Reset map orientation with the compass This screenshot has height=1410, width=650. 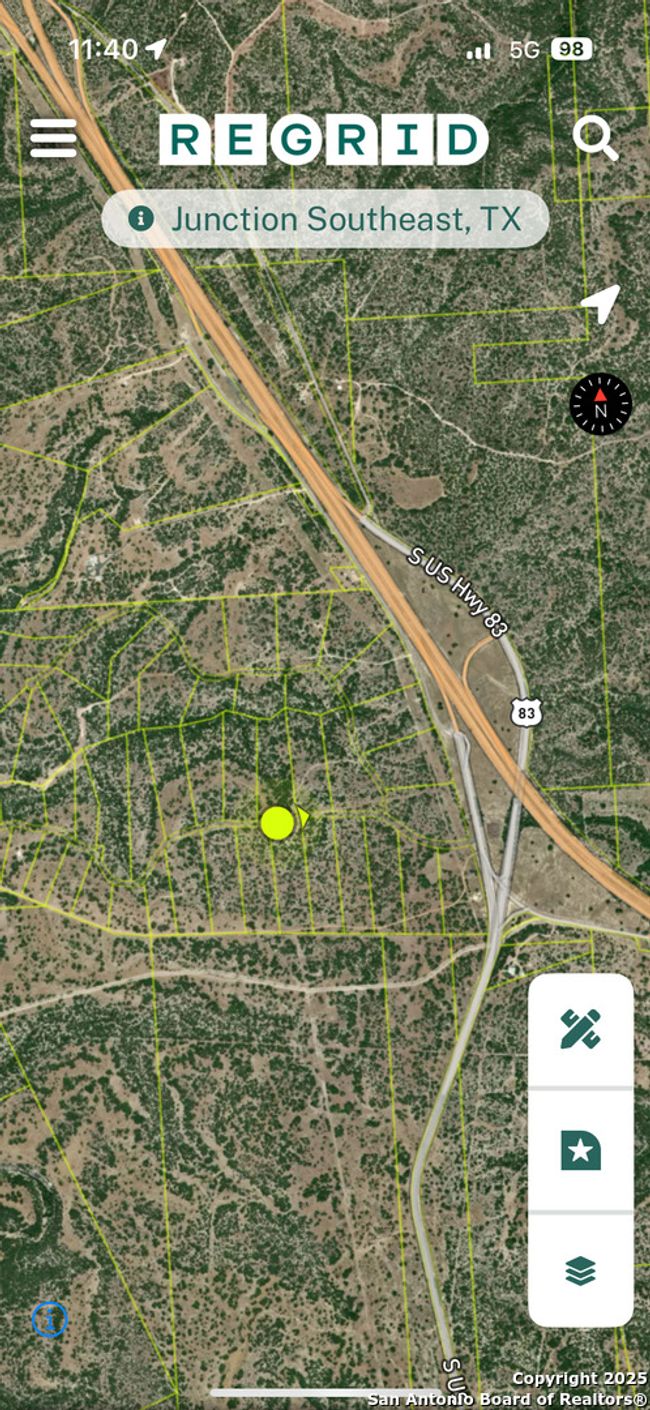point(601,405)
